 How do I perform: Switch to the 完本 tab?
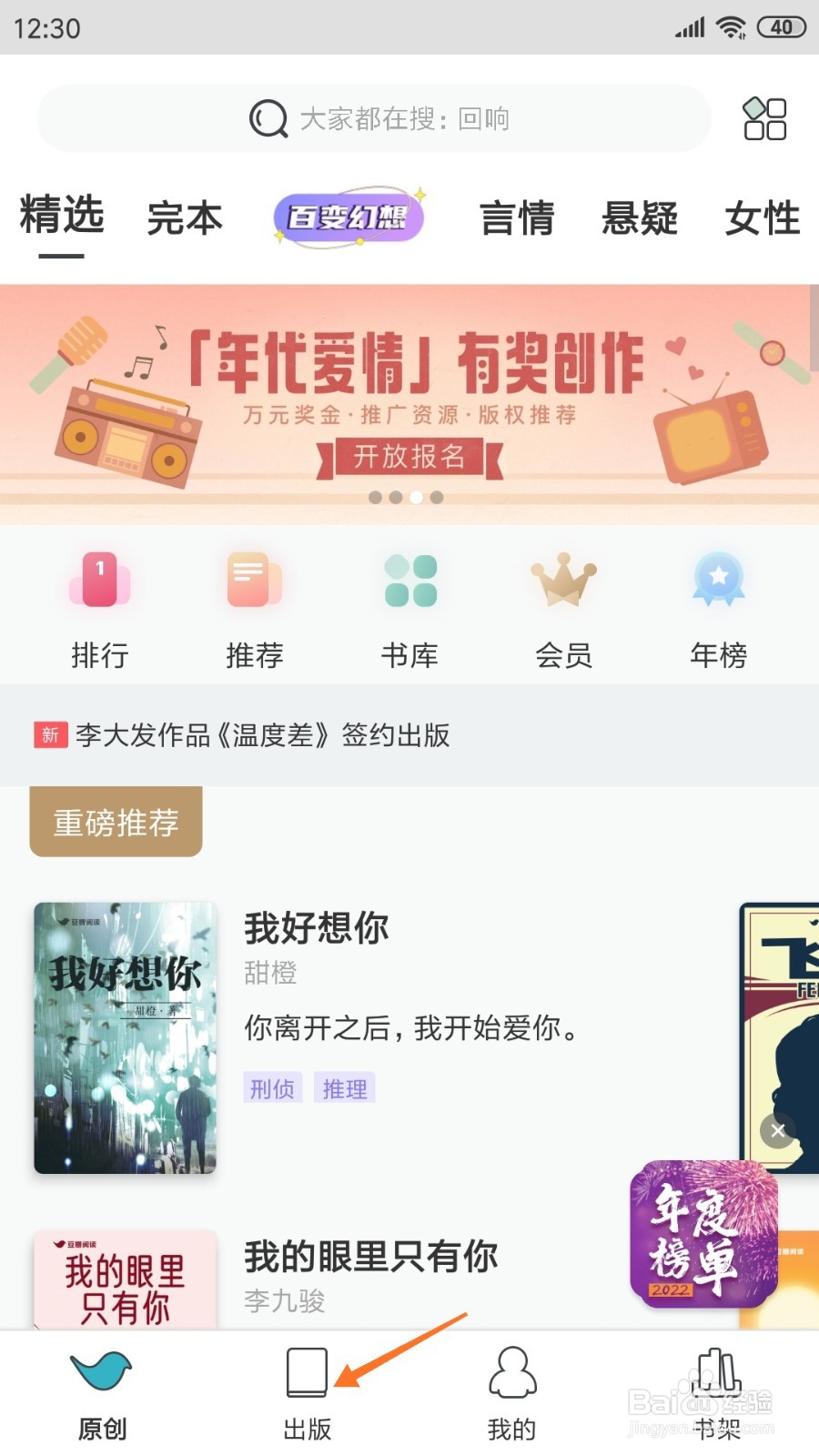pos(185,218)
